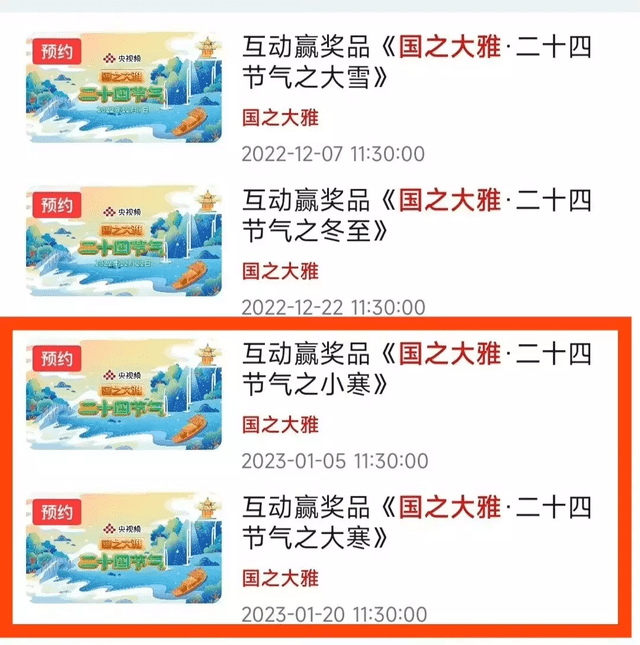The image size is (640, 645).
Task: Reserve the 冬至 broadcast via 预约
Action: point(57,206)
